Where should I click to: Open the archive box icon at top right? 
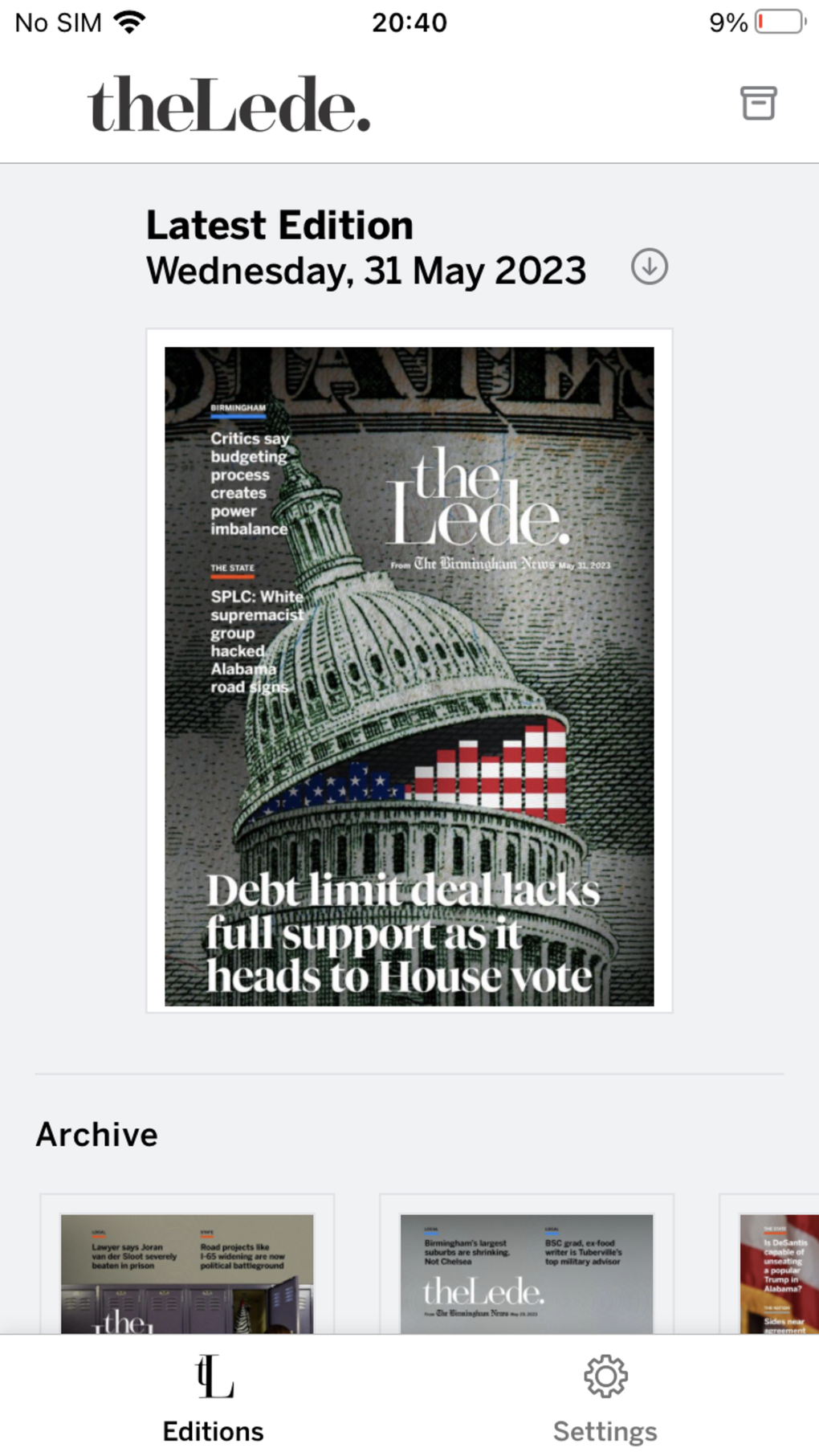click(758, 104)
